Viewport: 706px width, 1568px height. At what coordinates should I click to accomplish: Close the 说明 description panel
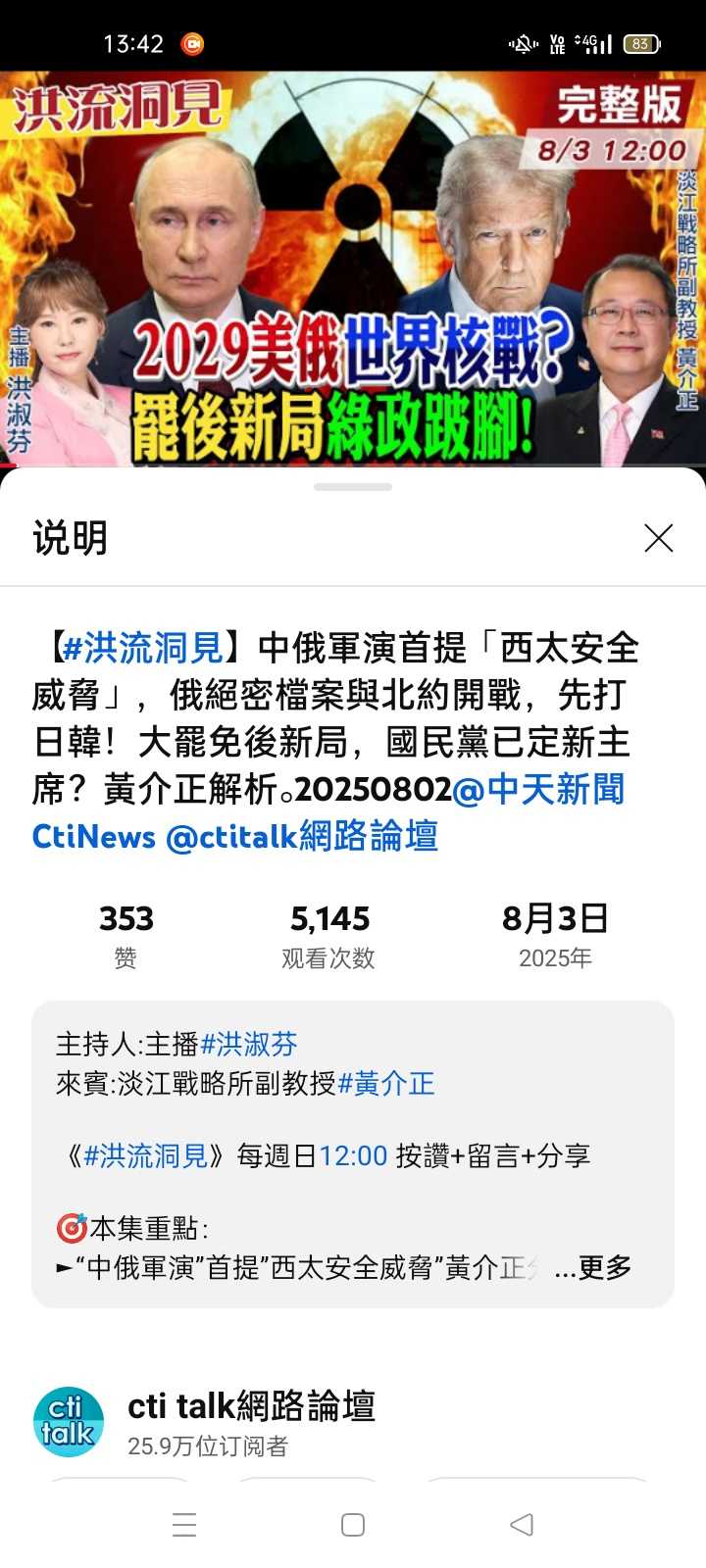point(658,538)
